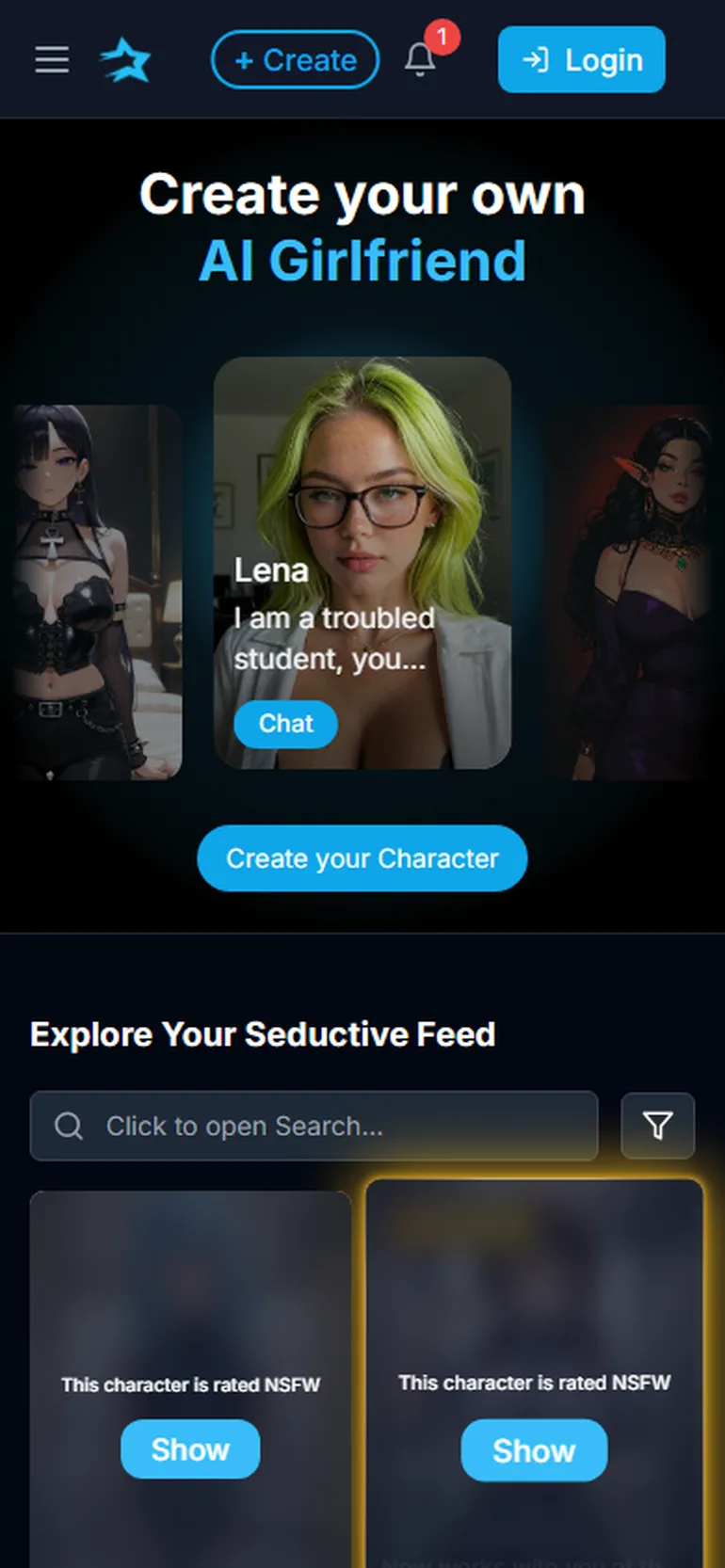Image resolution: width=725 pixels, height=1568 pixels.
Task: Start a chat with Lena
Action: pos(285,724)
